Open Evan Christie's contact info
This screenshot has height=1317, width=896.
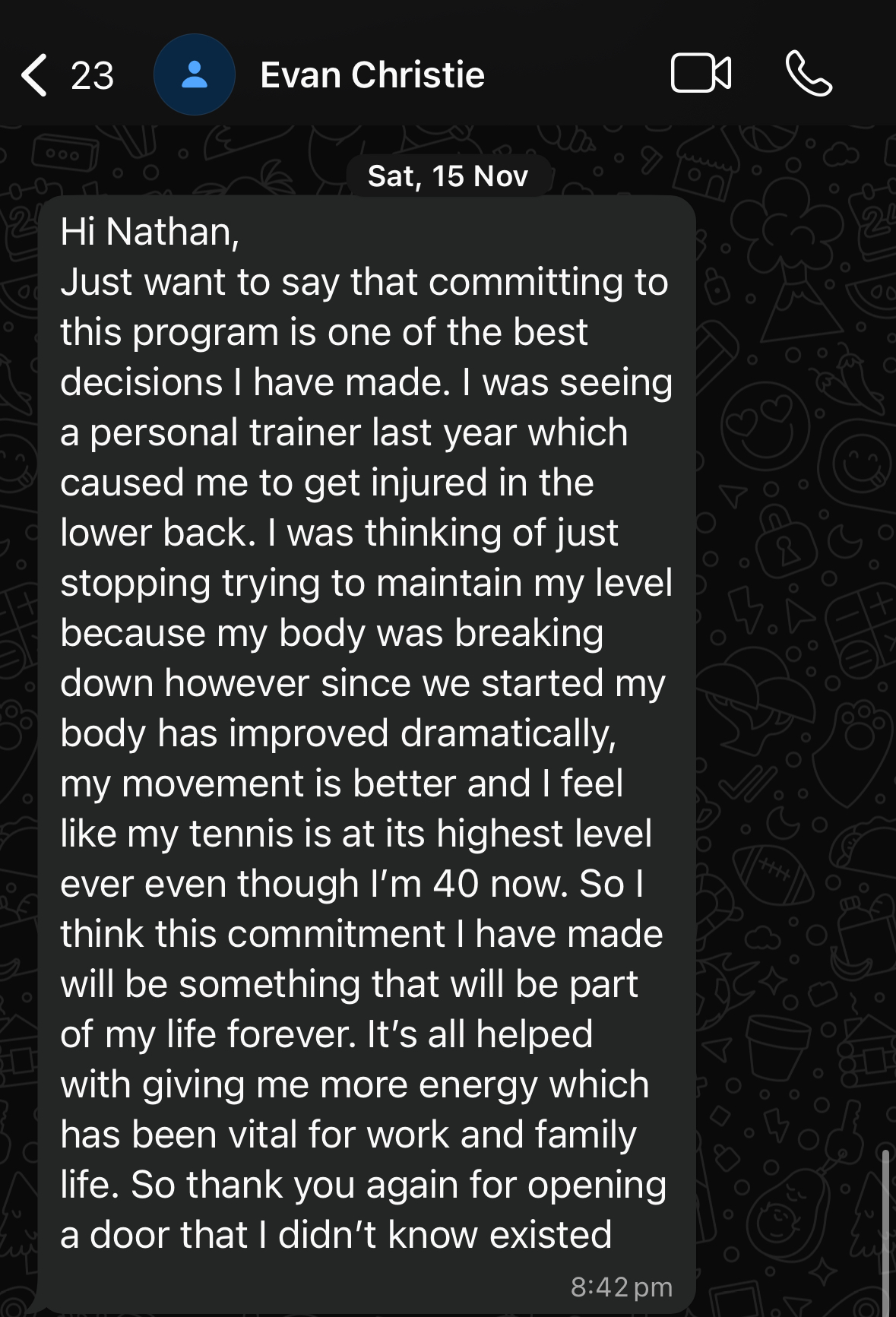[372, 75]
